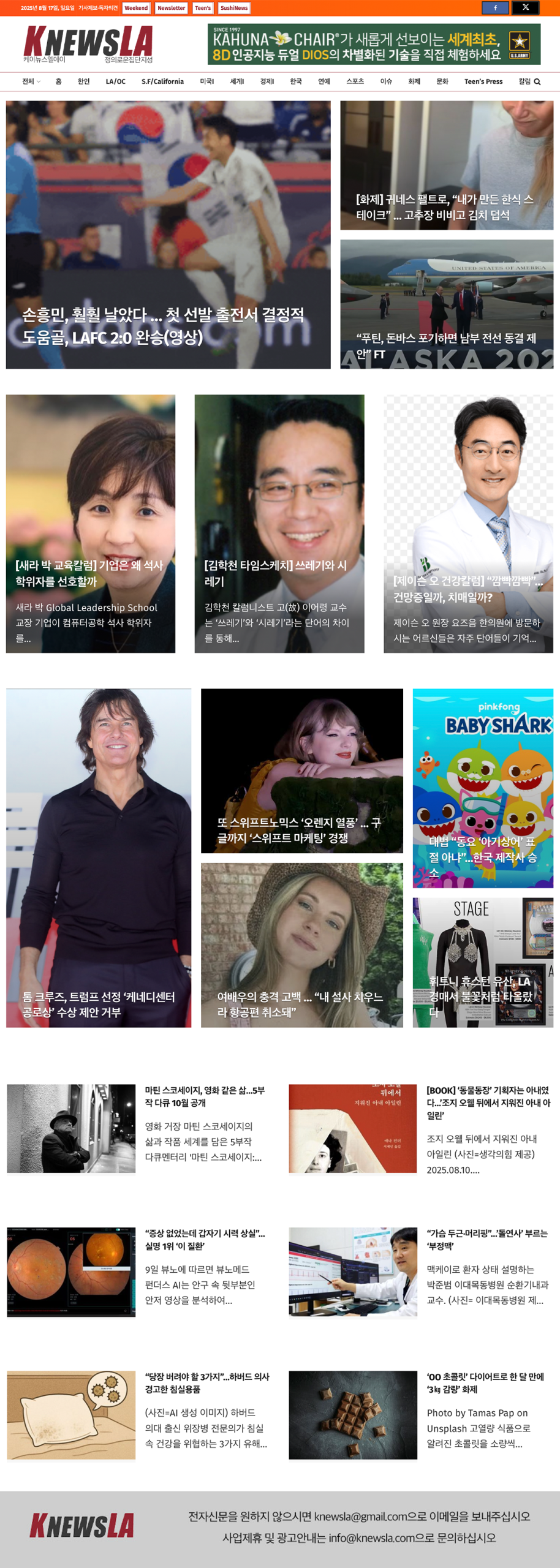
Task: Switch to the LA/OC section
Action: pos(115,81)
